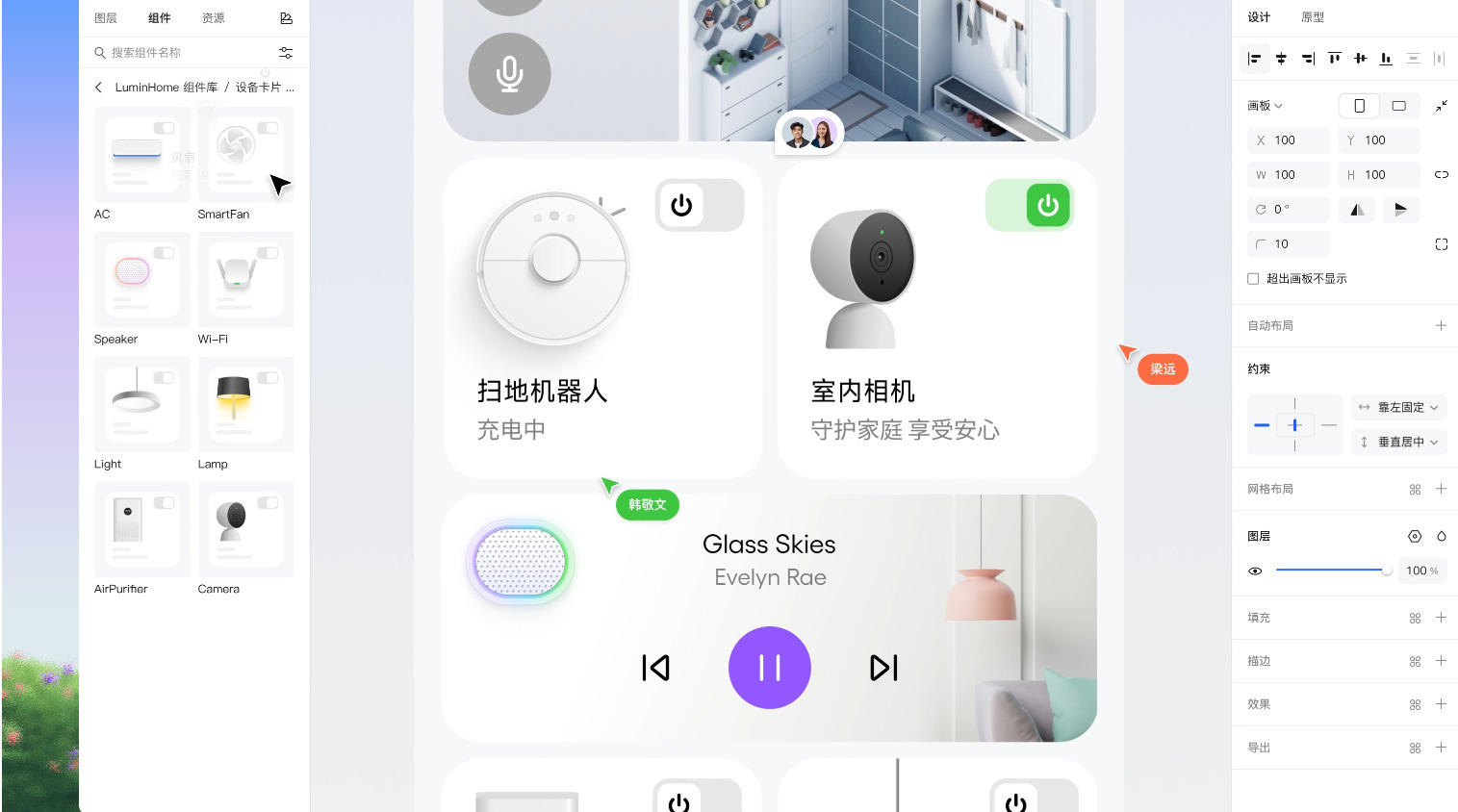This screenshot has width=1458, height=812.
Task: Open the 垂直居中 constraint dropdown
Action: (x=1399, y=443)
